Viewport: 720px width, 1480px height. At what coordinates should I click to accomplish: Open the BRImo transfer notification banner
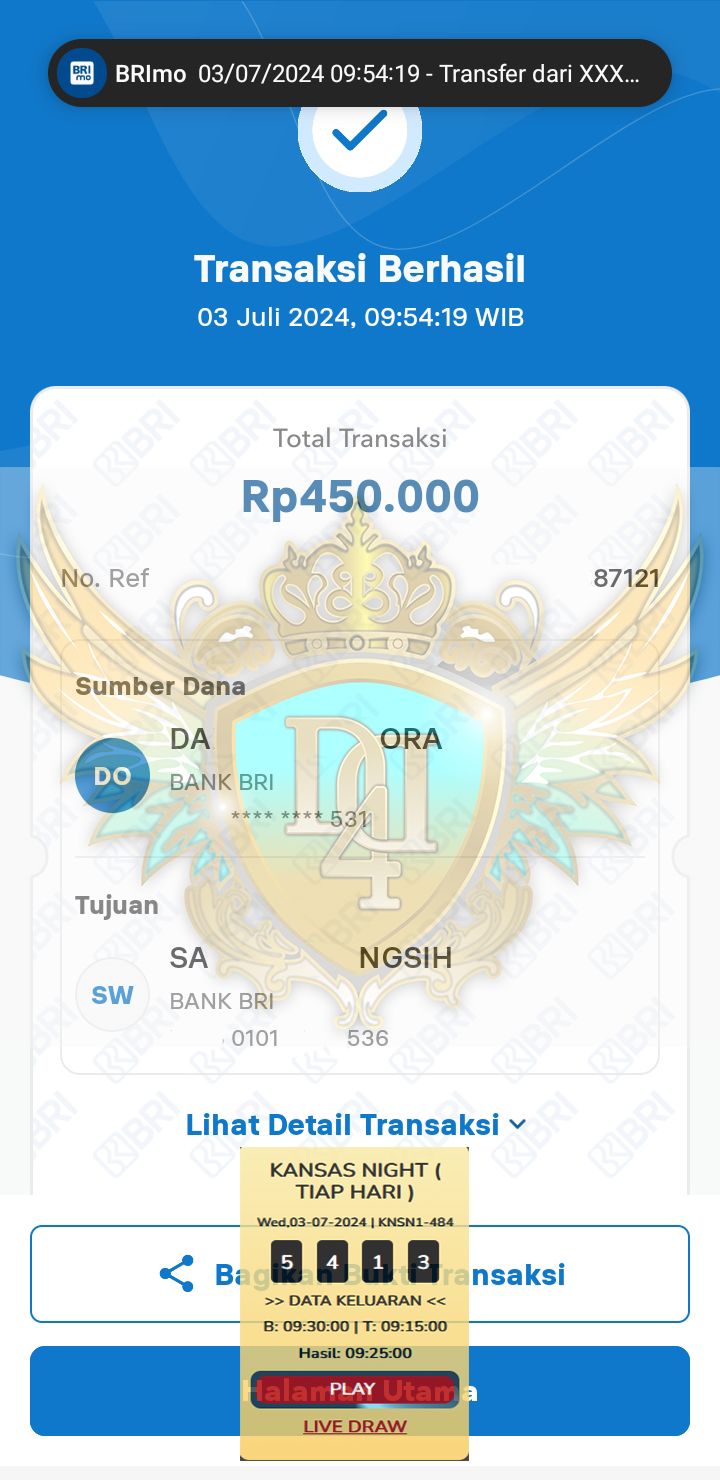coord(360,73)
